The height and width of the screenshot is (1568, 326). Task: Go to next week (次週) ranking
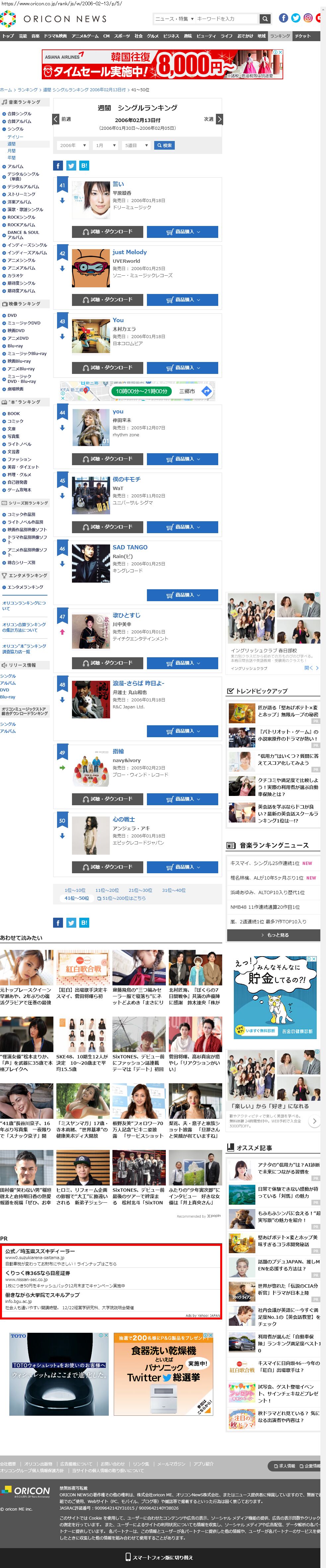point(213,119)
